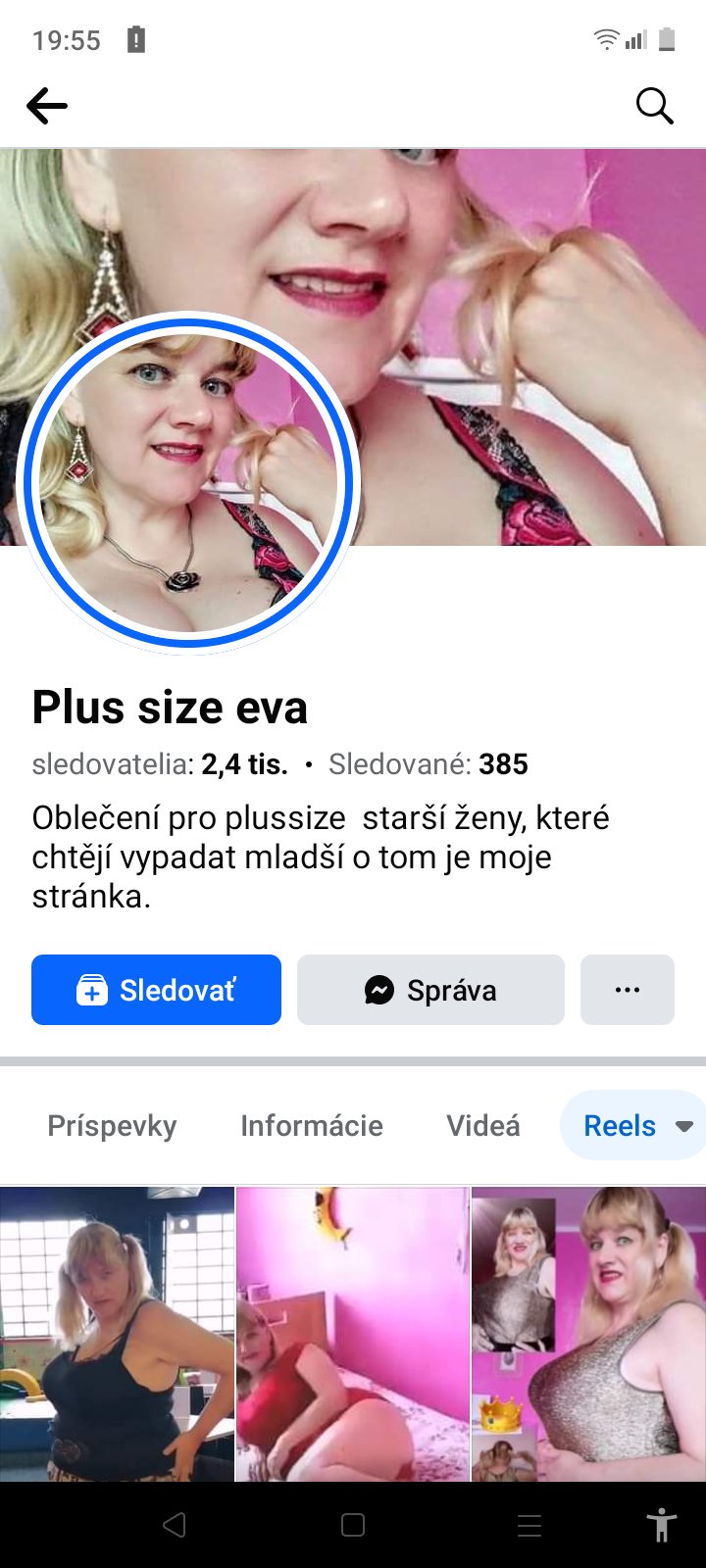
Task: Open the search magnifier icon
Action: pos(654,106)
